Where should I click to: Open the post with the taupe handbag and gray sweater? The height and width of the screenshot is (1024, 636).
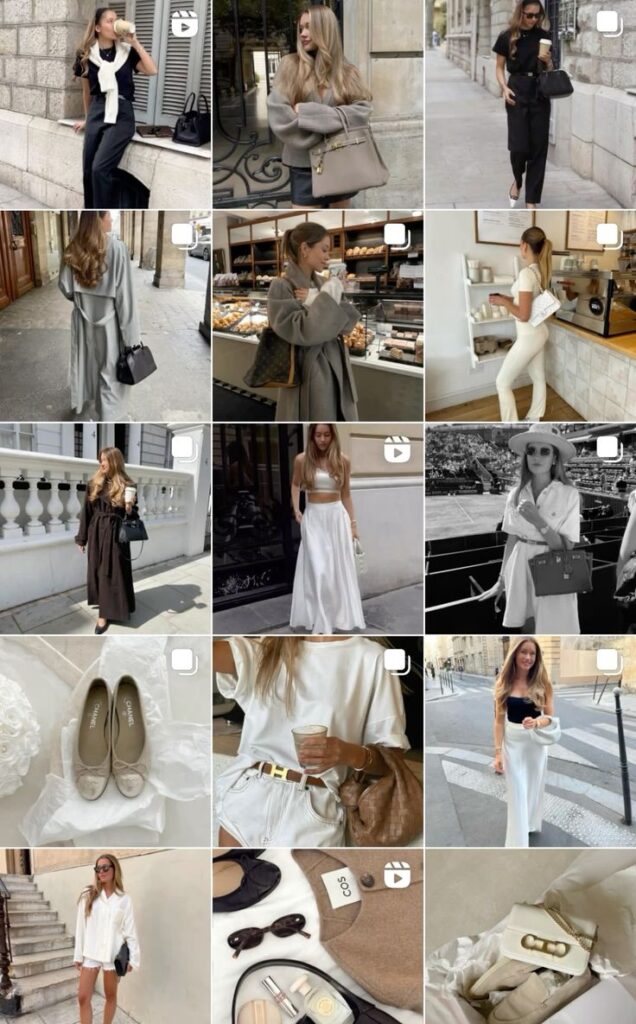(318, 104)
